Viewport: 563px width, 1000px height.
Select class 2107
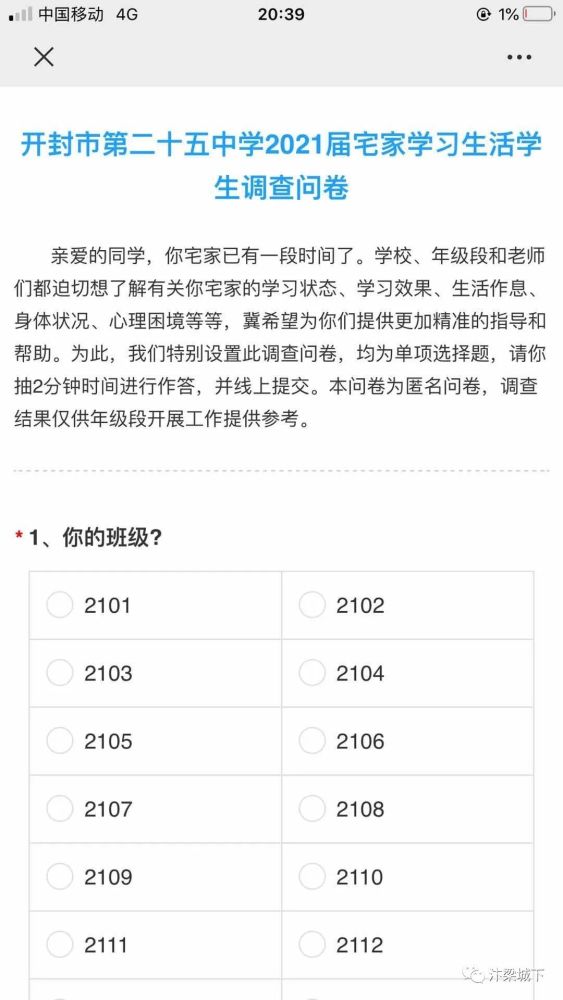155,809
